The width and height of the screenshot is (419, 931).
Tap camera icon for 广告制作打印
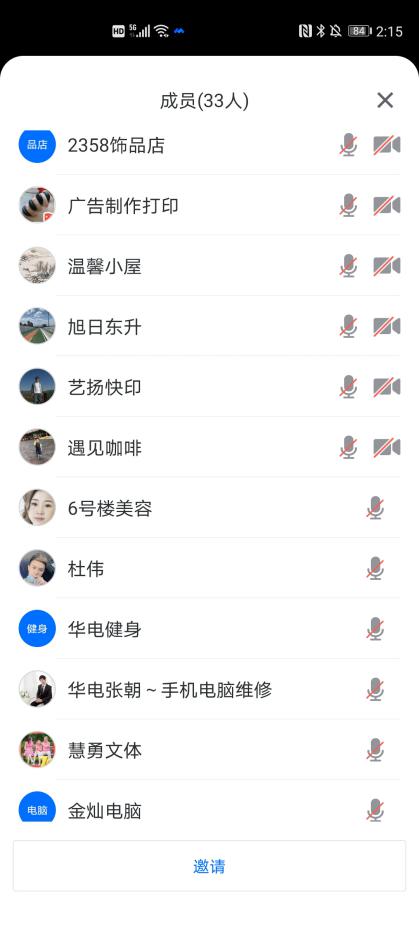pos(386,205)
